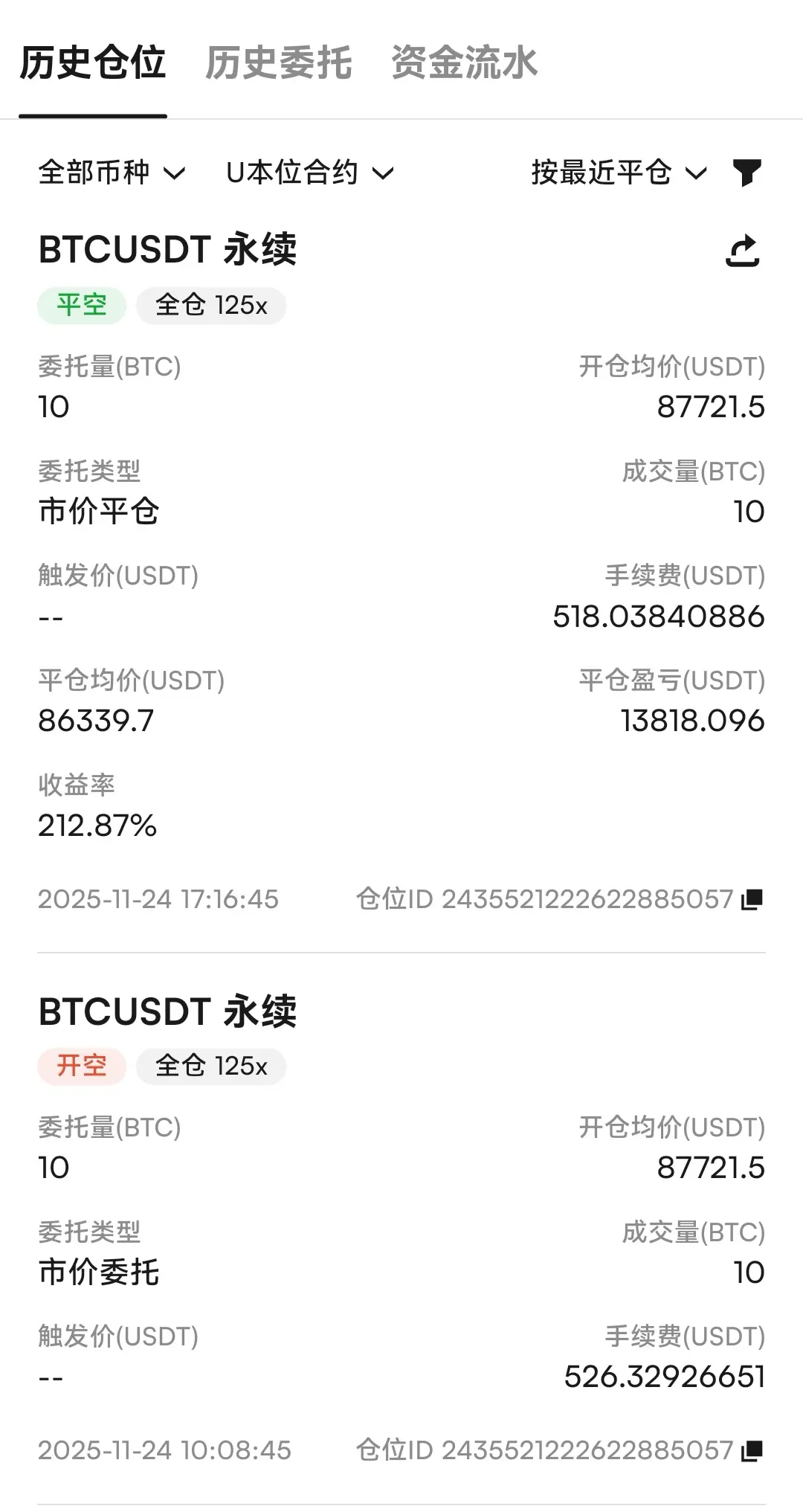Copy the position ID of the 开空 record
This screenshot has width=803, height=1512.
pos(752,1450)
